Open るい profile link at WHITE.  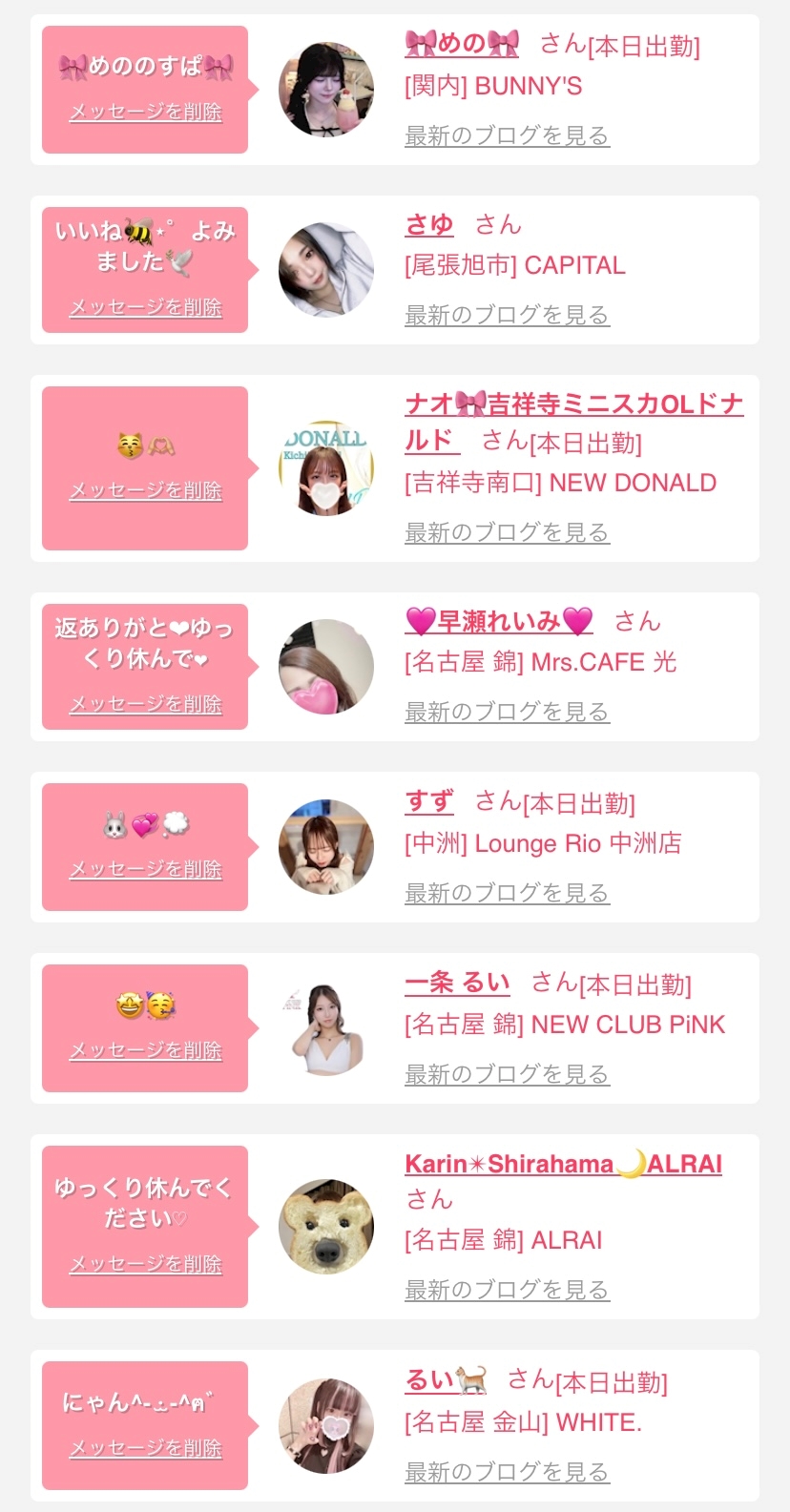(x=446, y=1380)
